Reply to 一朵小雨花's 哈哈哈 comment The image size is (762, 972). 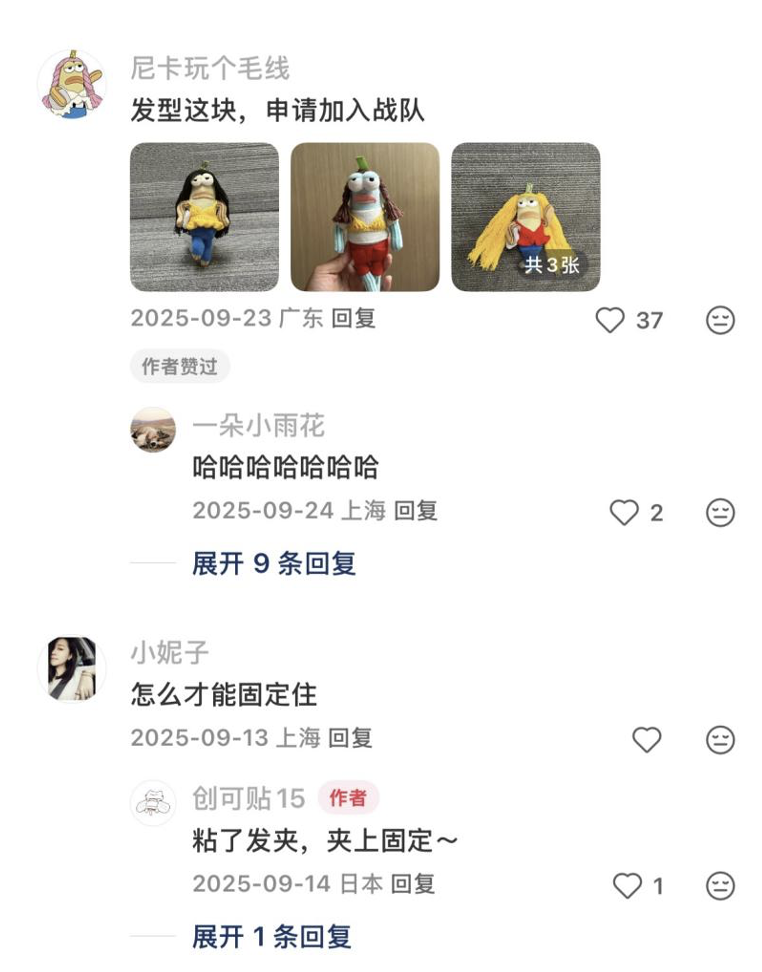(x=415, y=511)
